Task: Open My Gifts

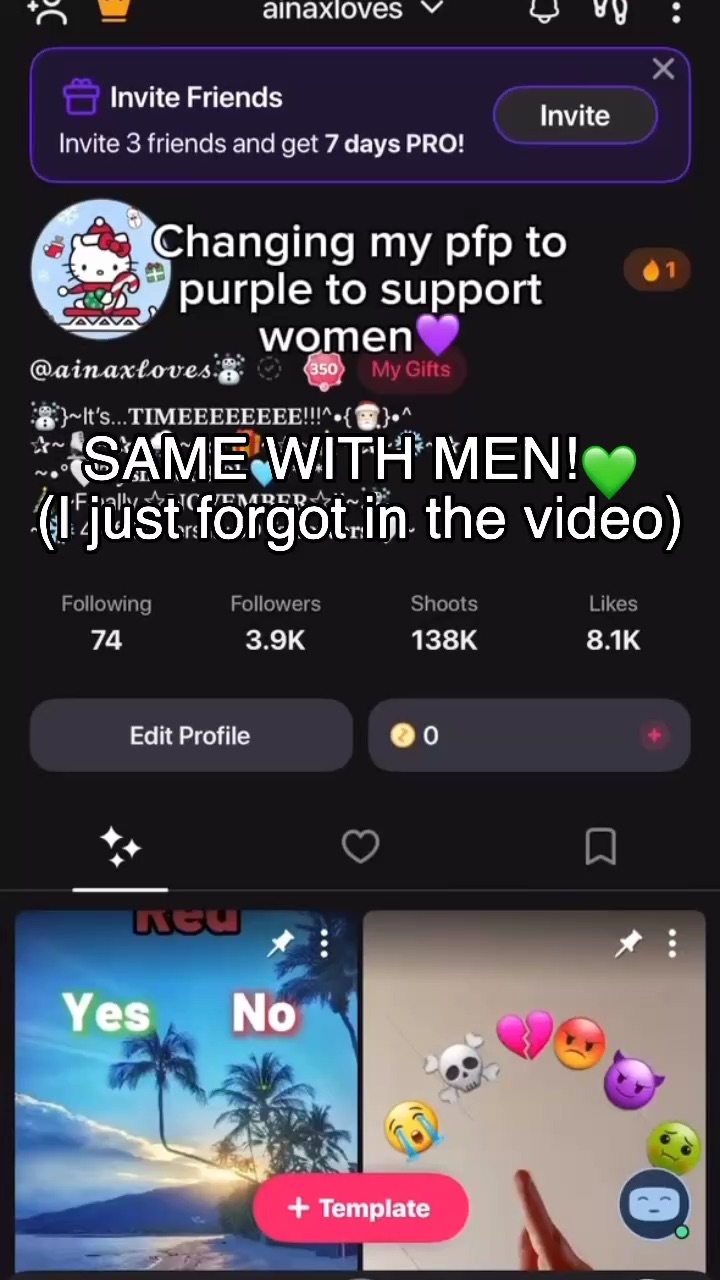Action: [x=410, y=369]
